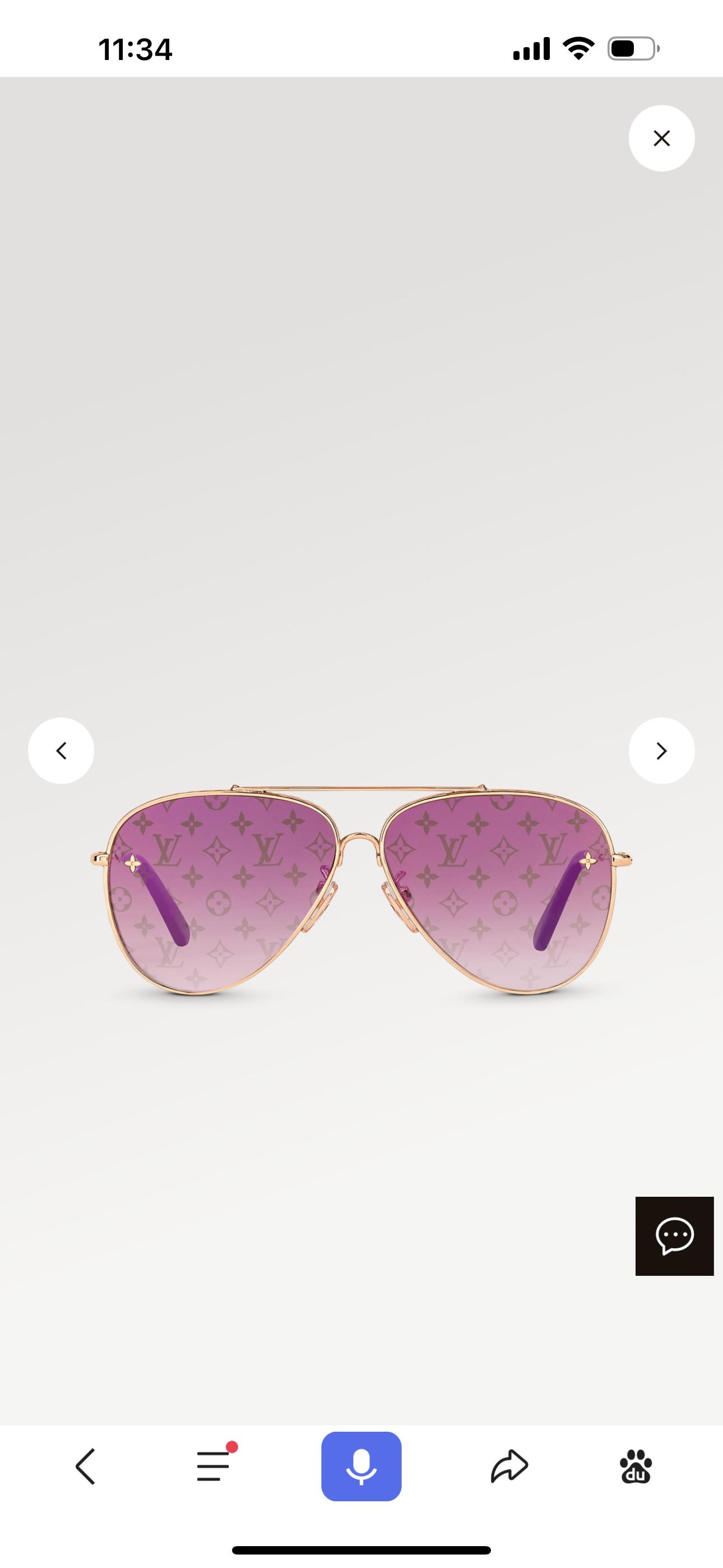Show the next product image
723x1568 pixels.
tap(661, 750)
